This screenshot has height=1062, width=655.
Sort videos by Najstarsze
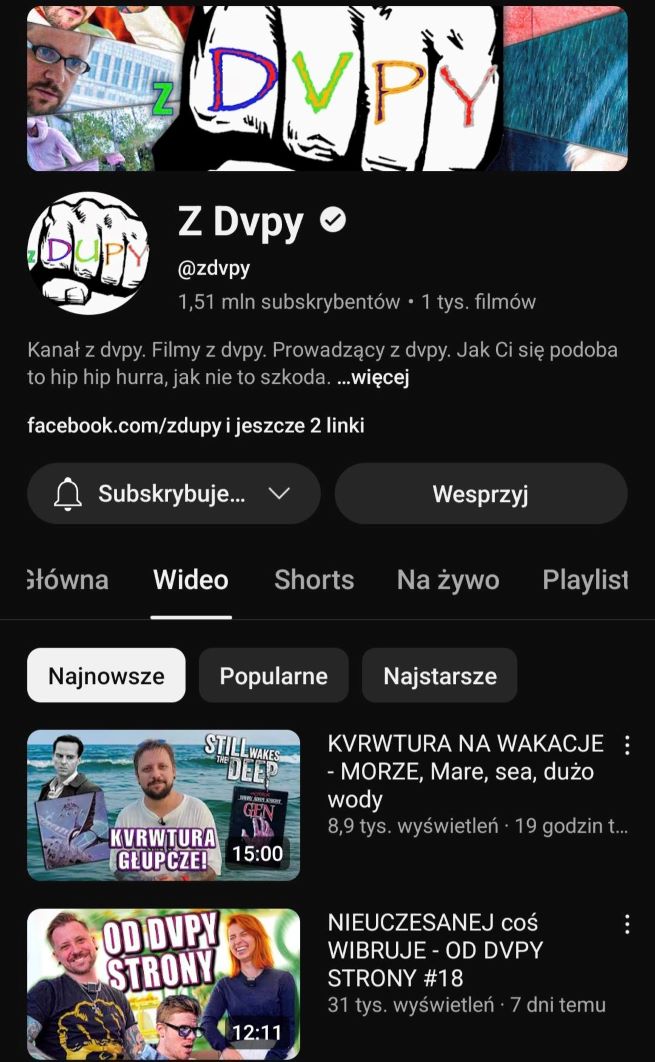click(439, 676)
